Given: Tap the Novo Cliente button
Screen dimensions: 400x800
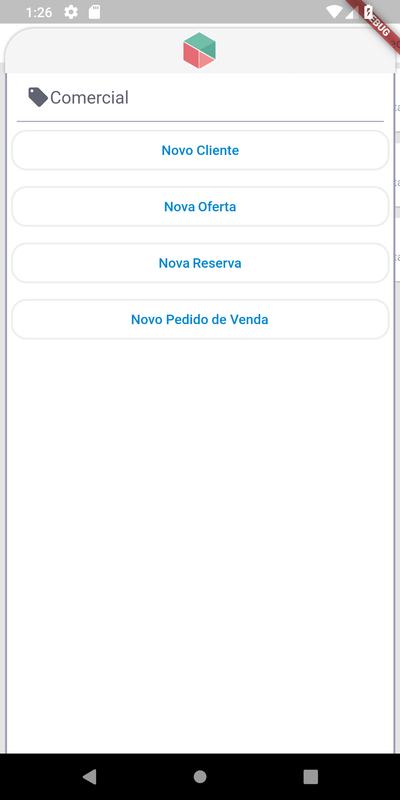Looking at the screenshot, I should click(x=200, y=151).
